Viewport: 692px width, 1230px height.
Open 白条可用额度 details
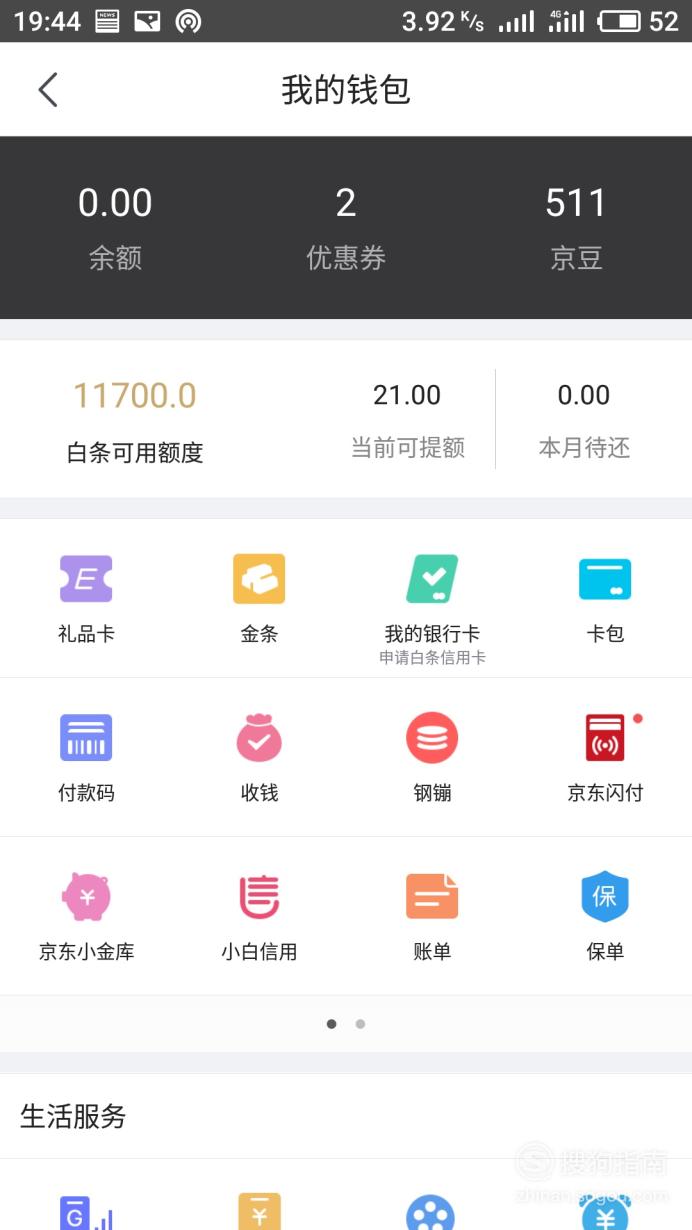[x=135, y=421]
